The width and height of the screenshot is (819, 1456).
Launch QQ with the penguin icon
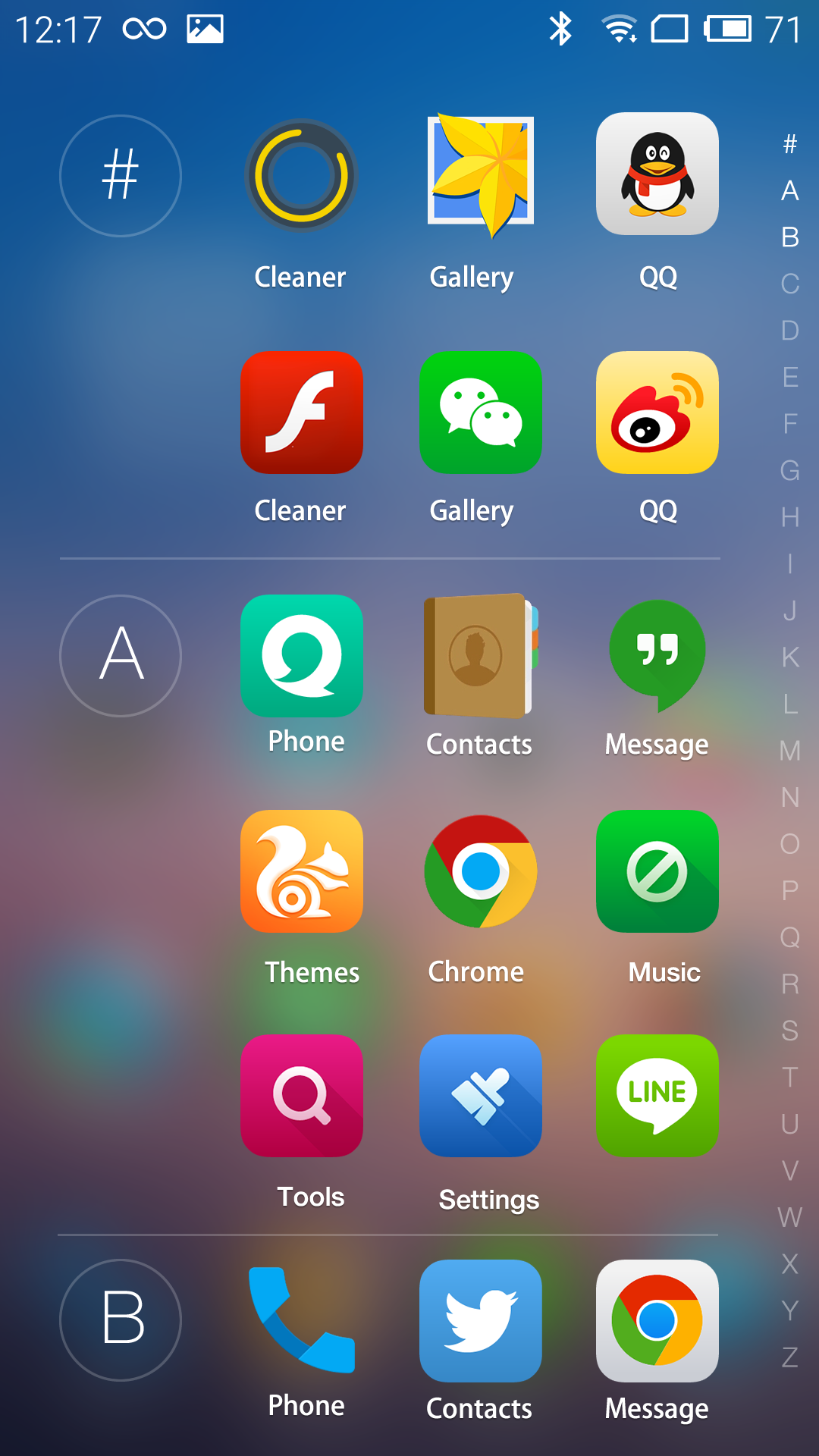coord(657,174)
